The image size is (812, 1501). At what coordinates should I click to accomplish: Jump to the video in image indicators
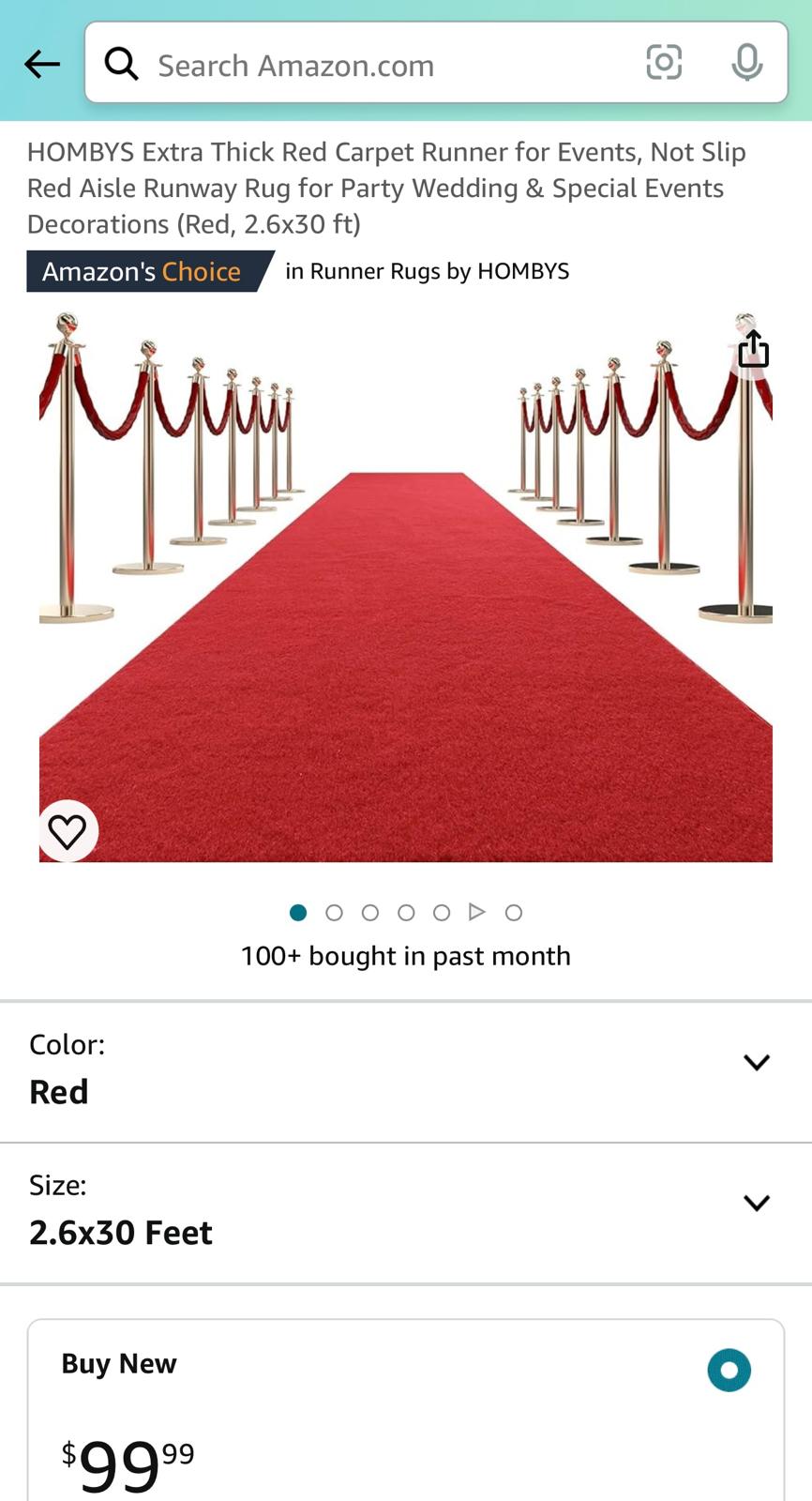[477, 912]
